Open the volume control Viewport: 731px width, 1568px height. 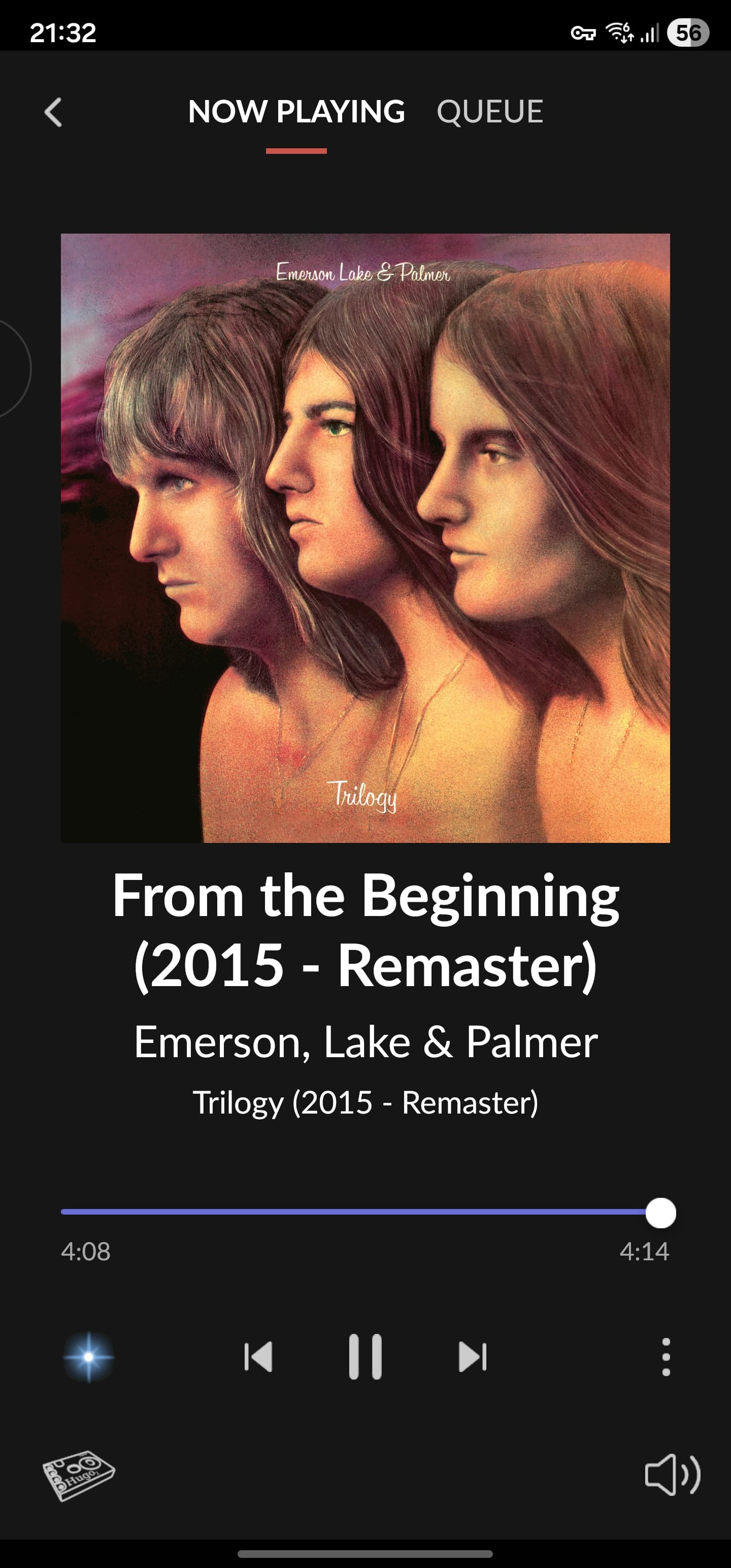pyautogui.click(x=672, y=1474)
